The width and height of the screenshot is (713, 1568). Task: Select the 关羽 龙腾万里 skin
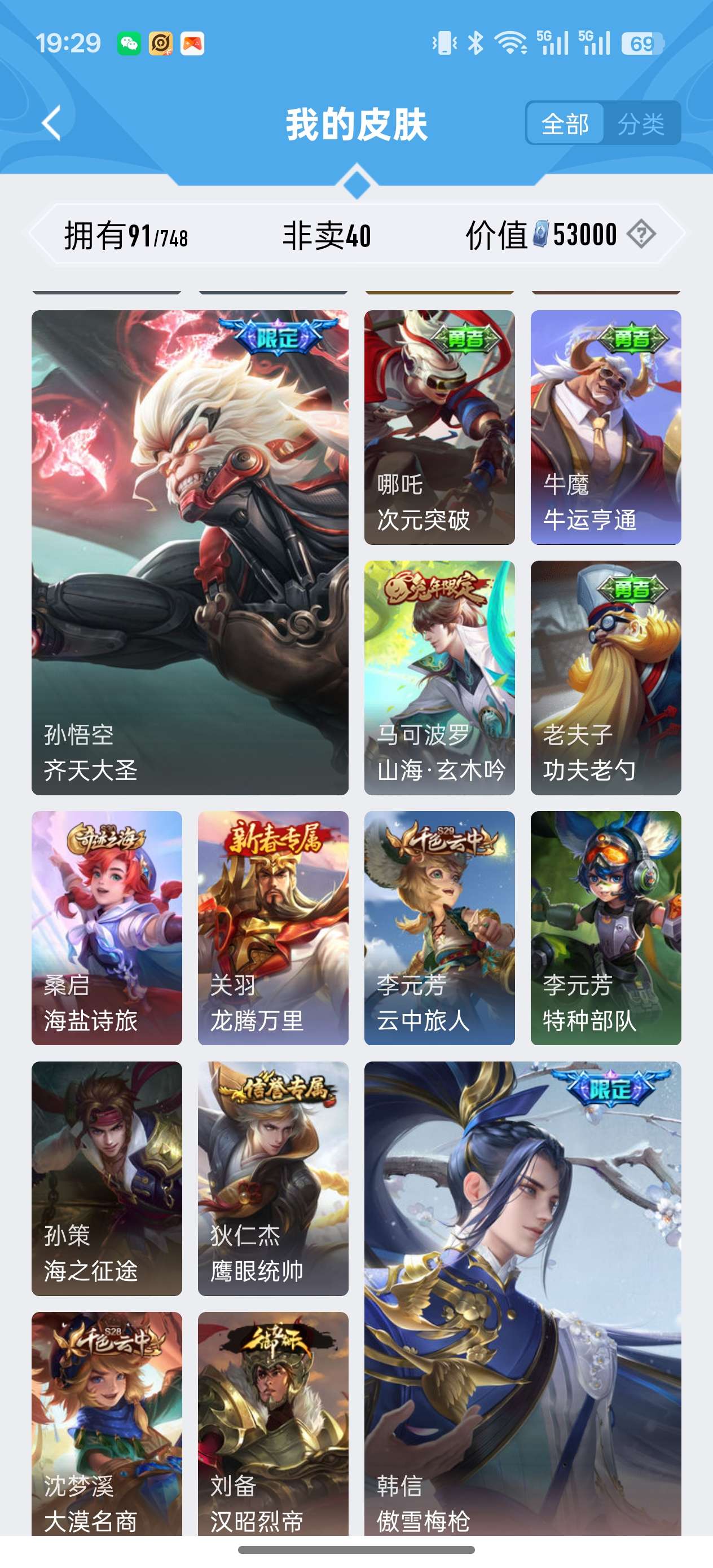click(273, 928)
